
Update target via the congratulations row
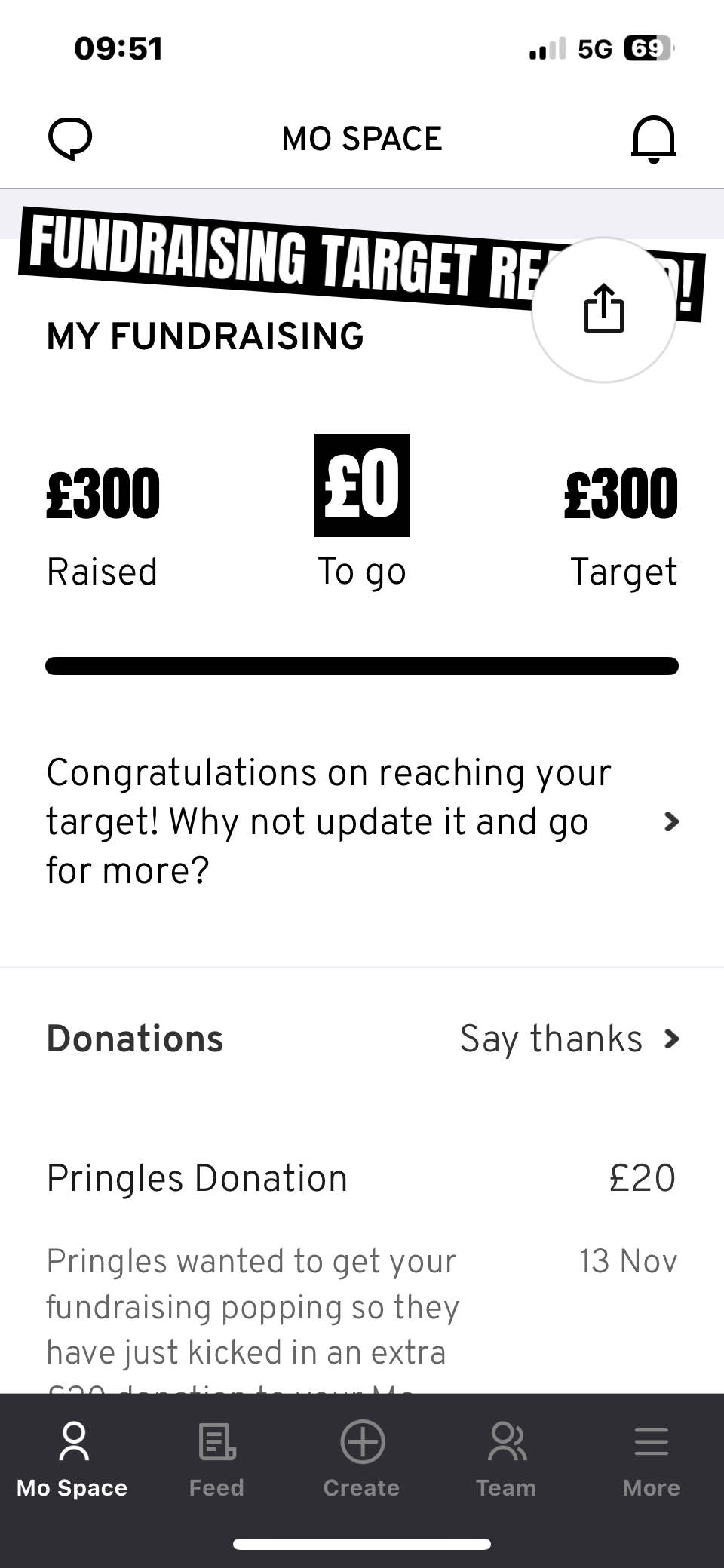pyautogui.click(x=362, y=821)
